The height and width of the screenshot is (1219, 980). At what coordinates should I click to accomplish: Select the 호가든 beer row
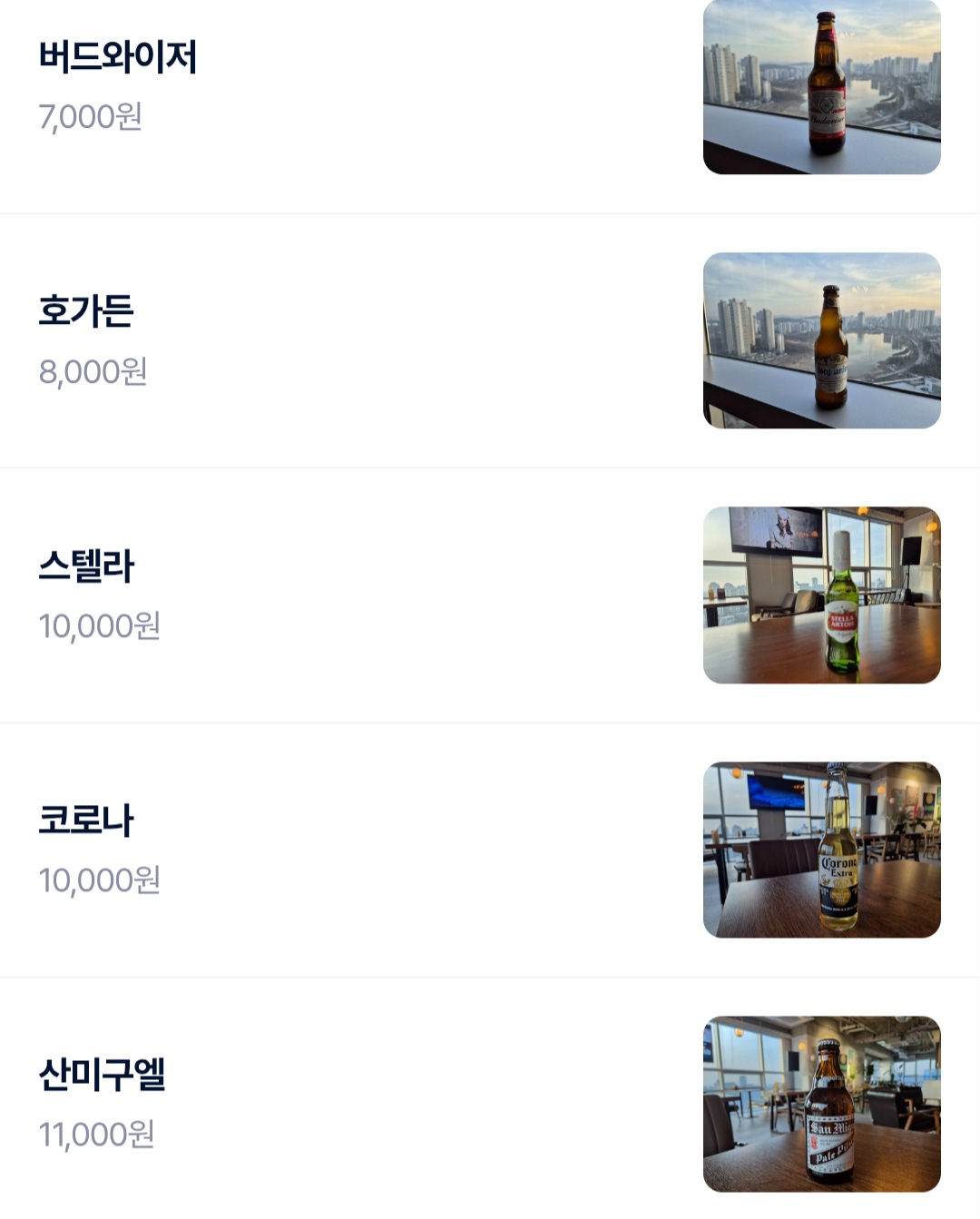[x=86, y=311]
